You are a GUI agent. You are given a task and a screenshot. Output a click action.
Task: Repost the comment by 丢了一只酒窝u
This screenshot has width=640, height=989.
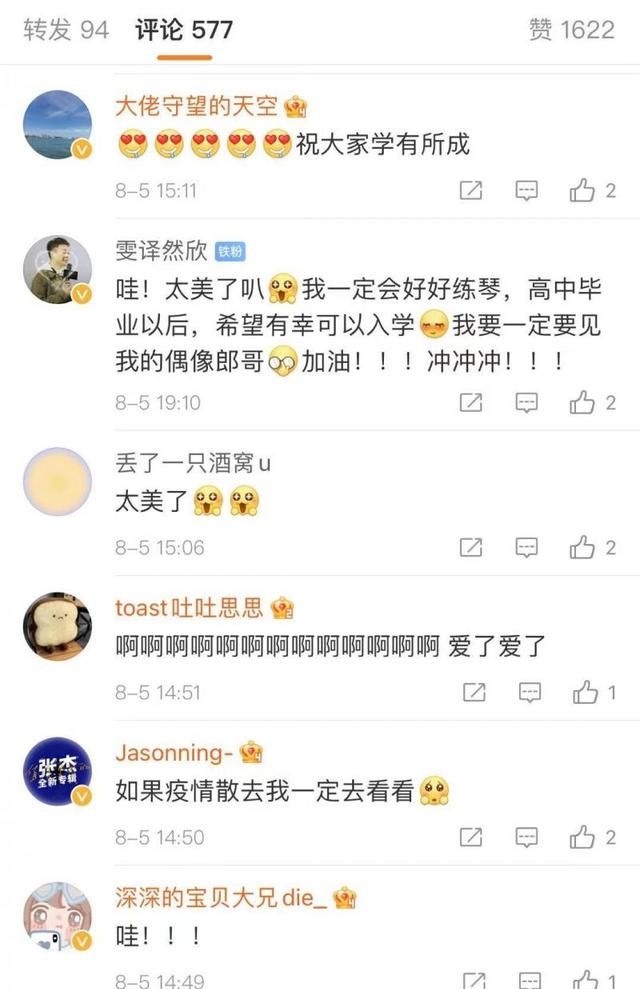click(x=471, y=547)
